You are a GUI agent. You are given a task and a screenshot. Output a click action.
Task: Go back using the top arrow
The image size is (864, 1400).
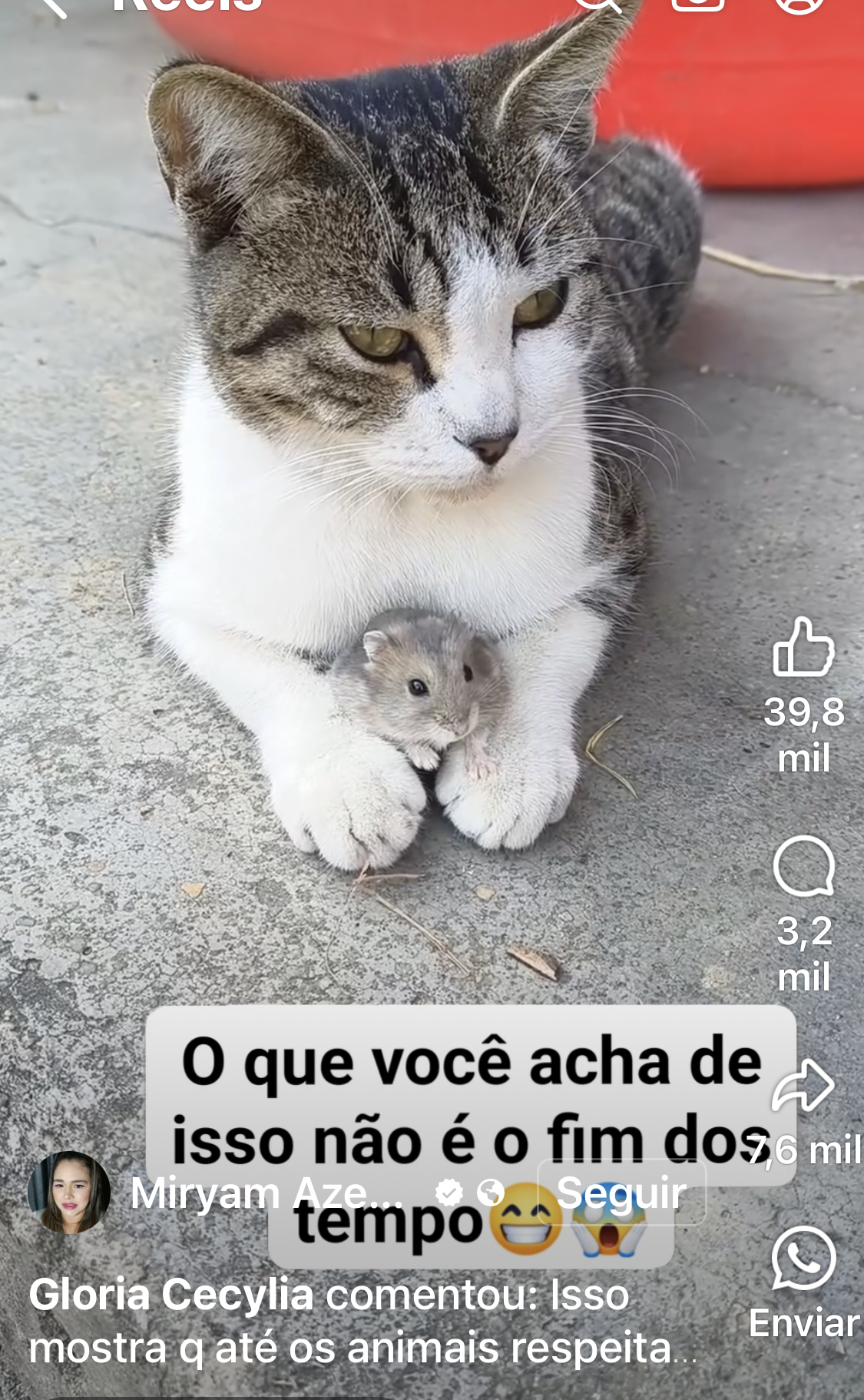[51, 6]
